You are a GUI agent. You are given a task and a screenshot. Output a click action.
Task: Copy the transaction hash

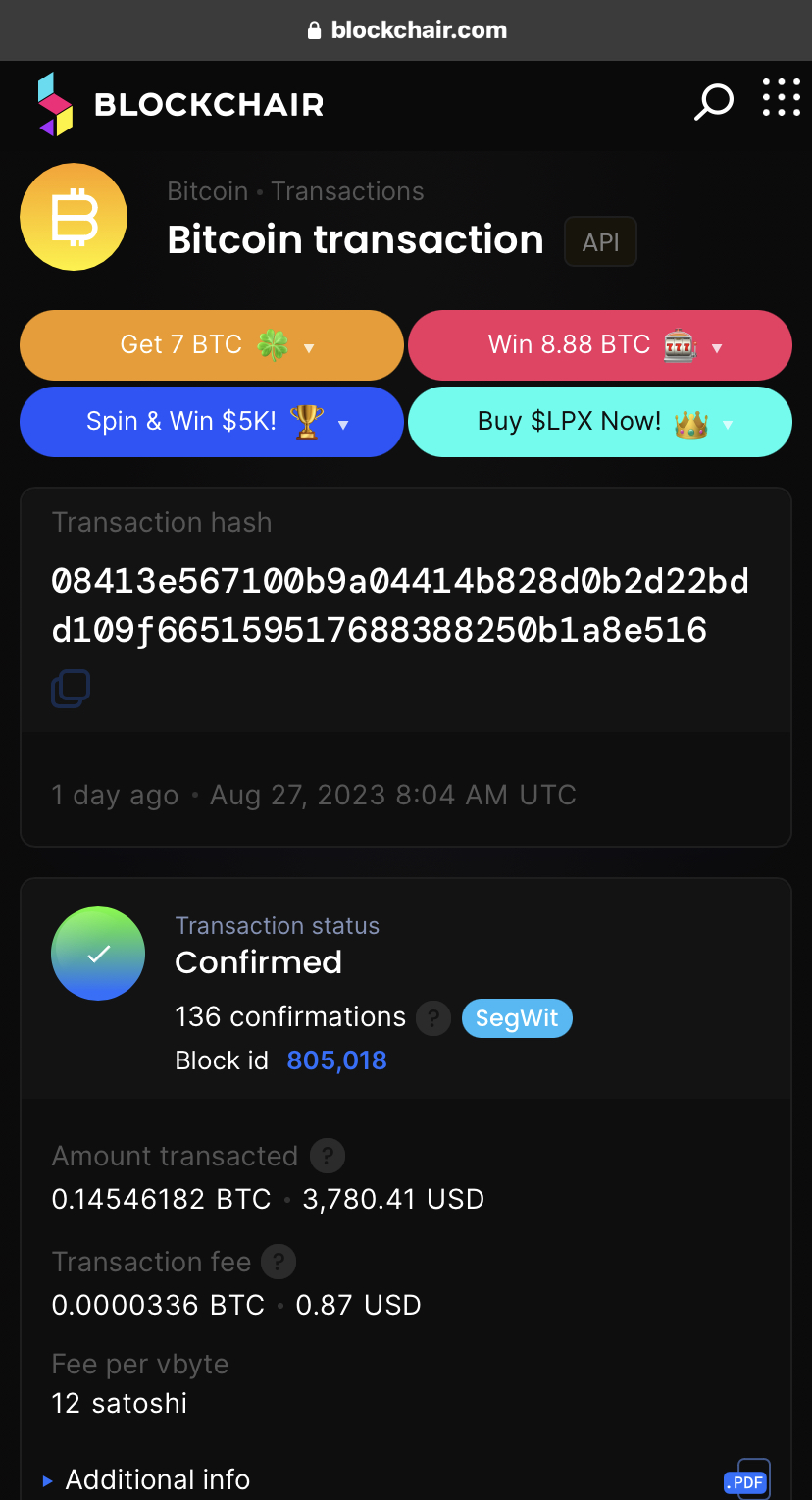click(71, 689)
